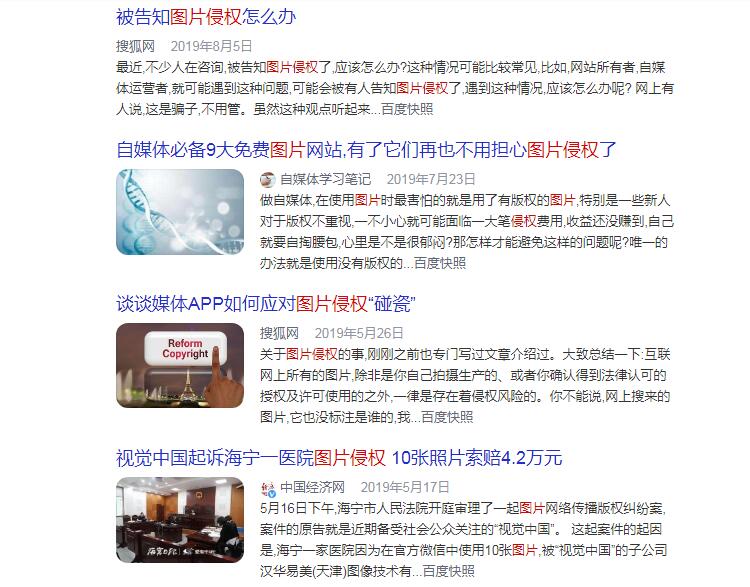Tap the DNA thumbnail of the 自媒体 article
The width and height of the screenshot is (750, 587).
180,212
